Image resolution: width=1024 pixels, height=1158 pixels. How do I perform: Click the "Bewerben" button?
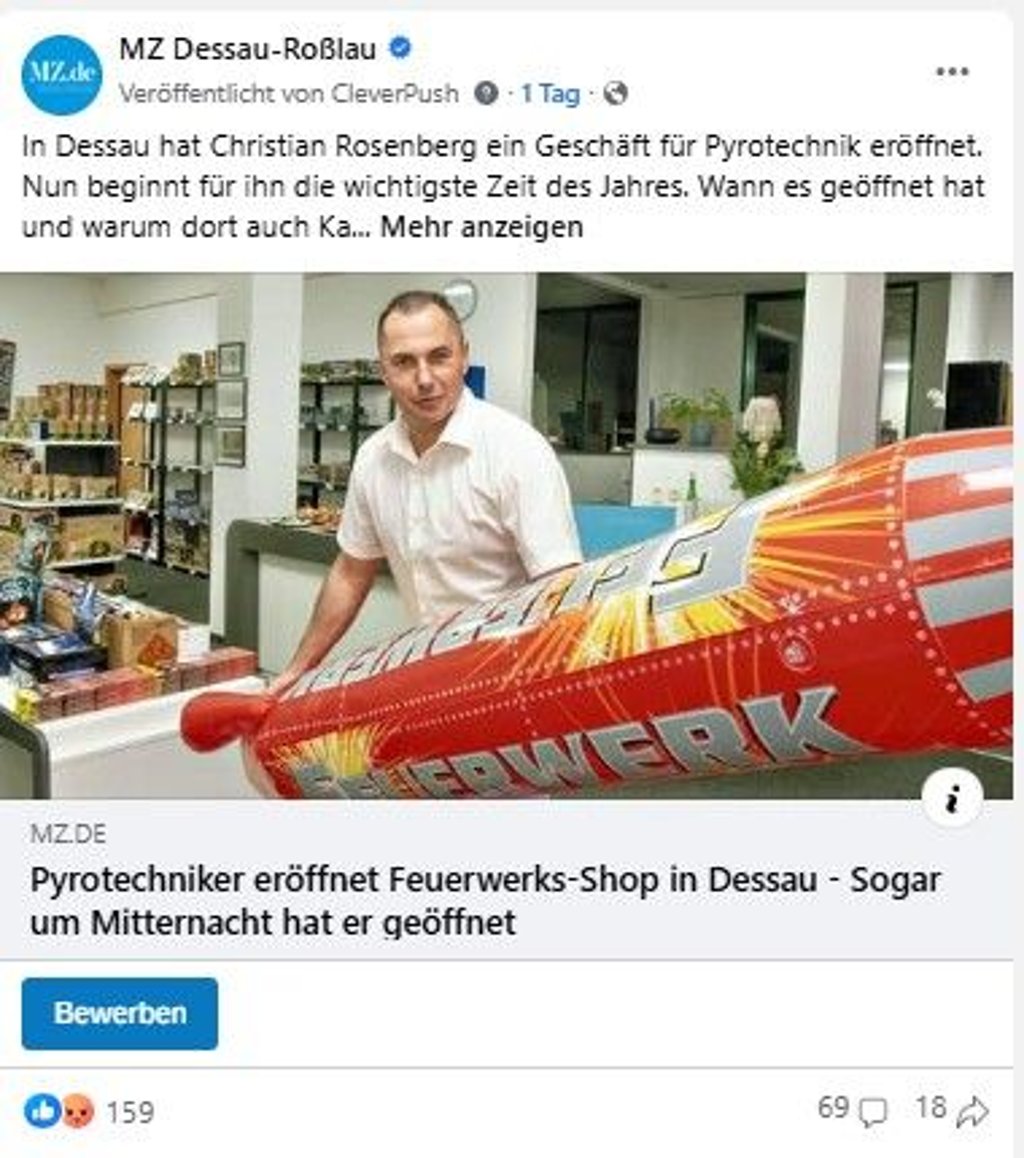tap(122, 1014)
